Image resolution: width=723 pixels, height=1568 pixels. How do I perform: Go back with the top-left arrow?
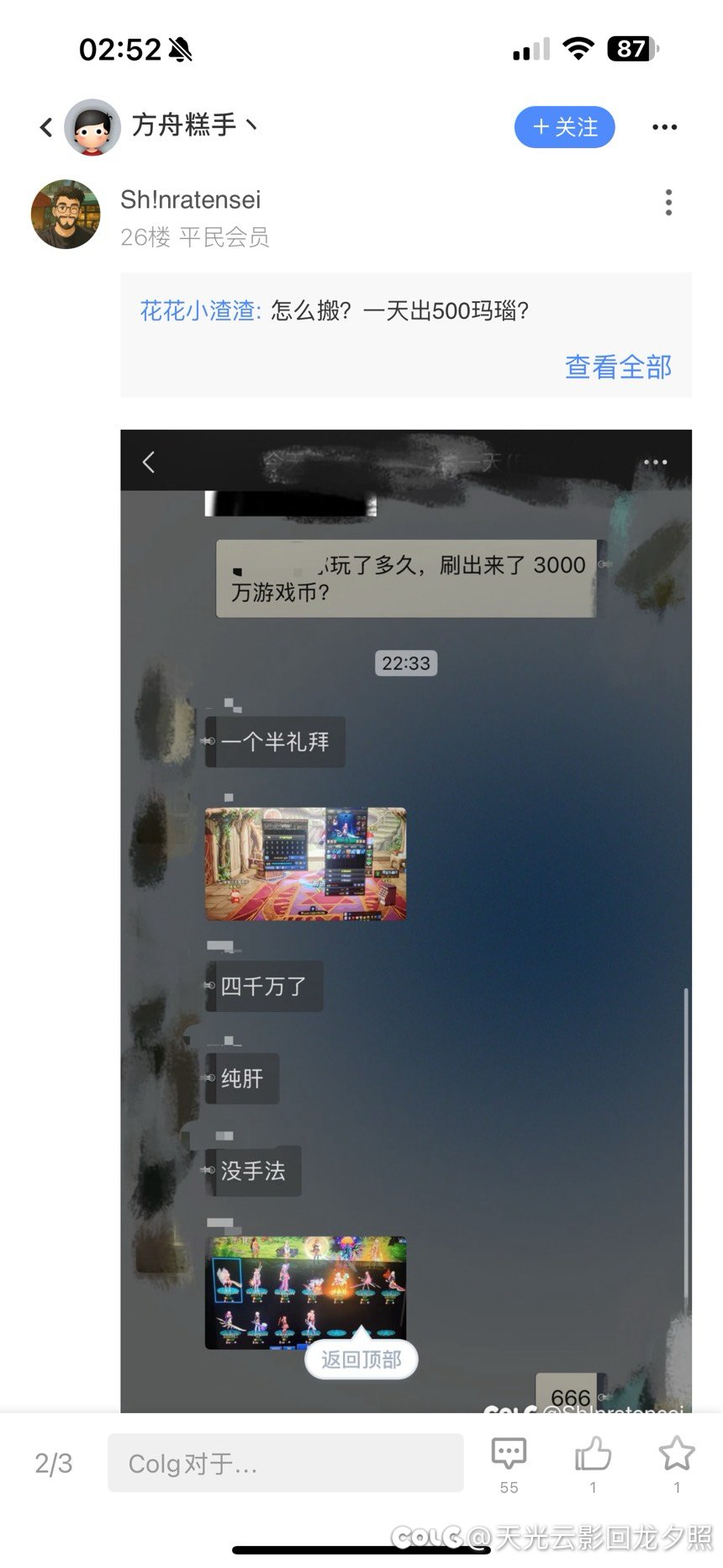coord(46,127)
